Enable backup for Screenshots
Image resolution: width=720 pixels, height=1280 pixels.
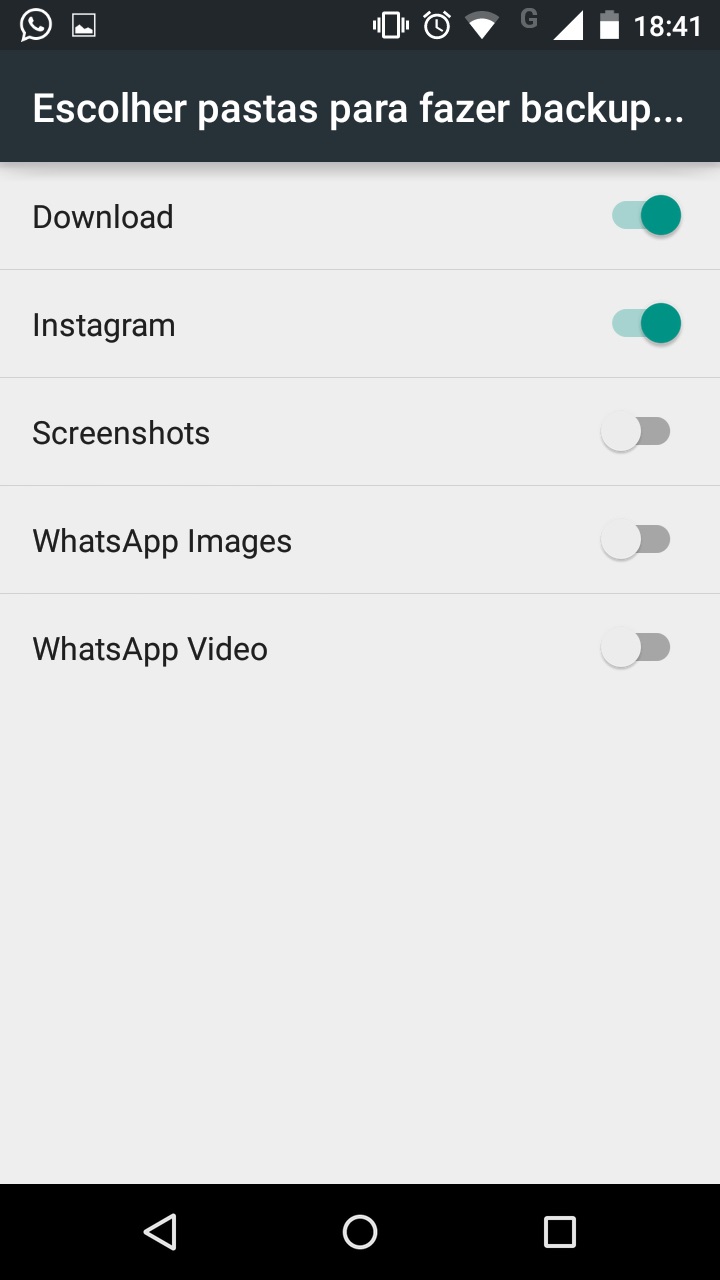coord(635,432)
